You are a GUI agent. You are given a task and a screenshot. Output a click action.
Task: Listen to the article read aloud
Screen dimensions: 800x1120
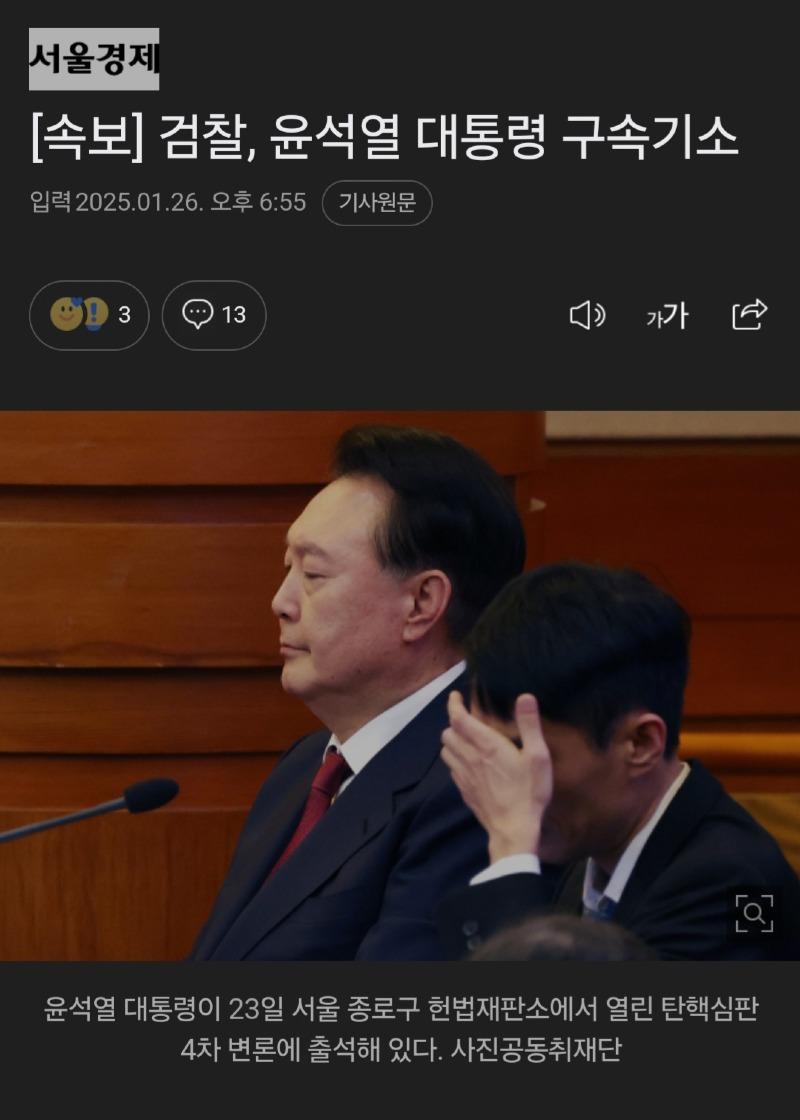(587, 316)
